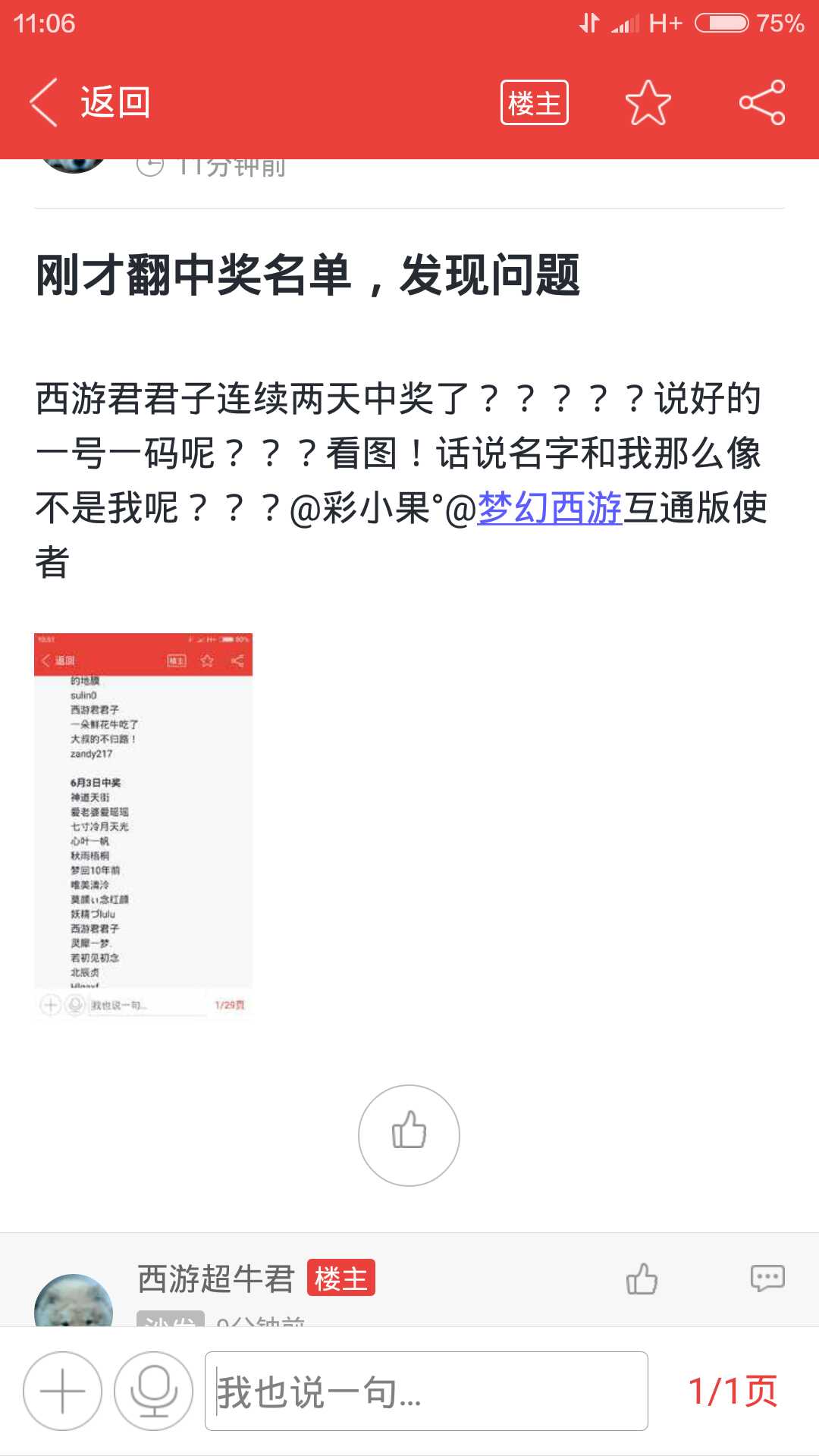This screenshot has height=1456, width=819.
Task: Open 西游超牛君's avatar profile
Action: (74, 1301)
